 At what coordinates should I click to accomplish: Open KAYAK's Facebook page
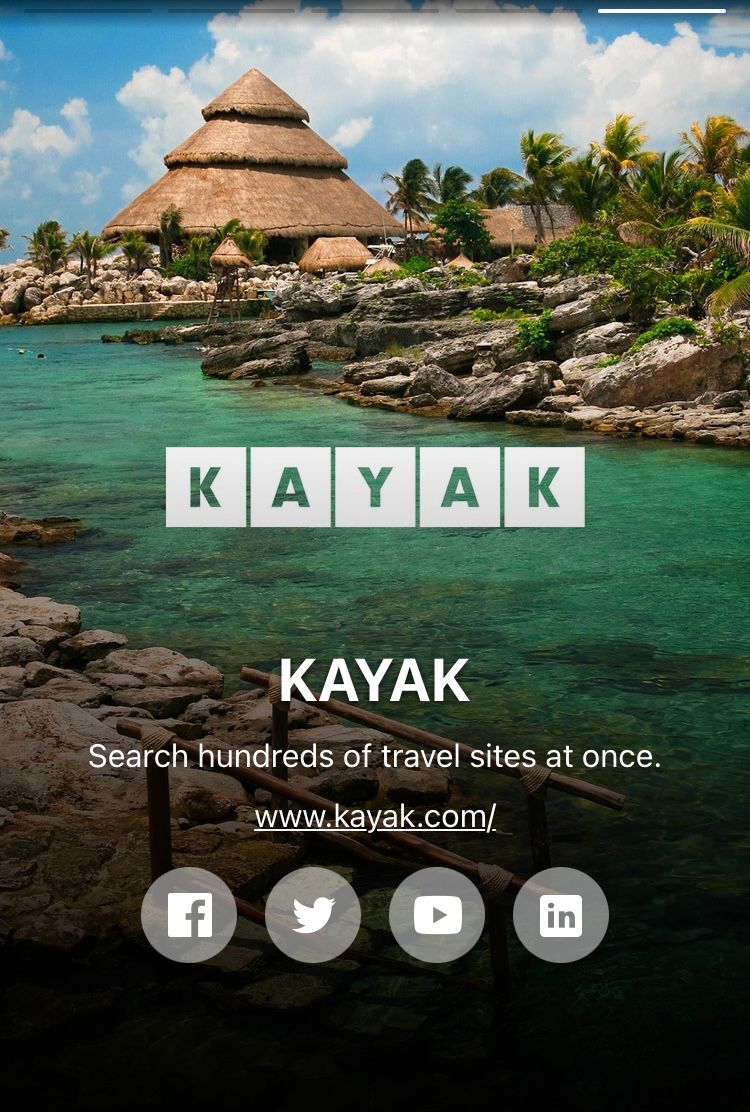[189, 915]
